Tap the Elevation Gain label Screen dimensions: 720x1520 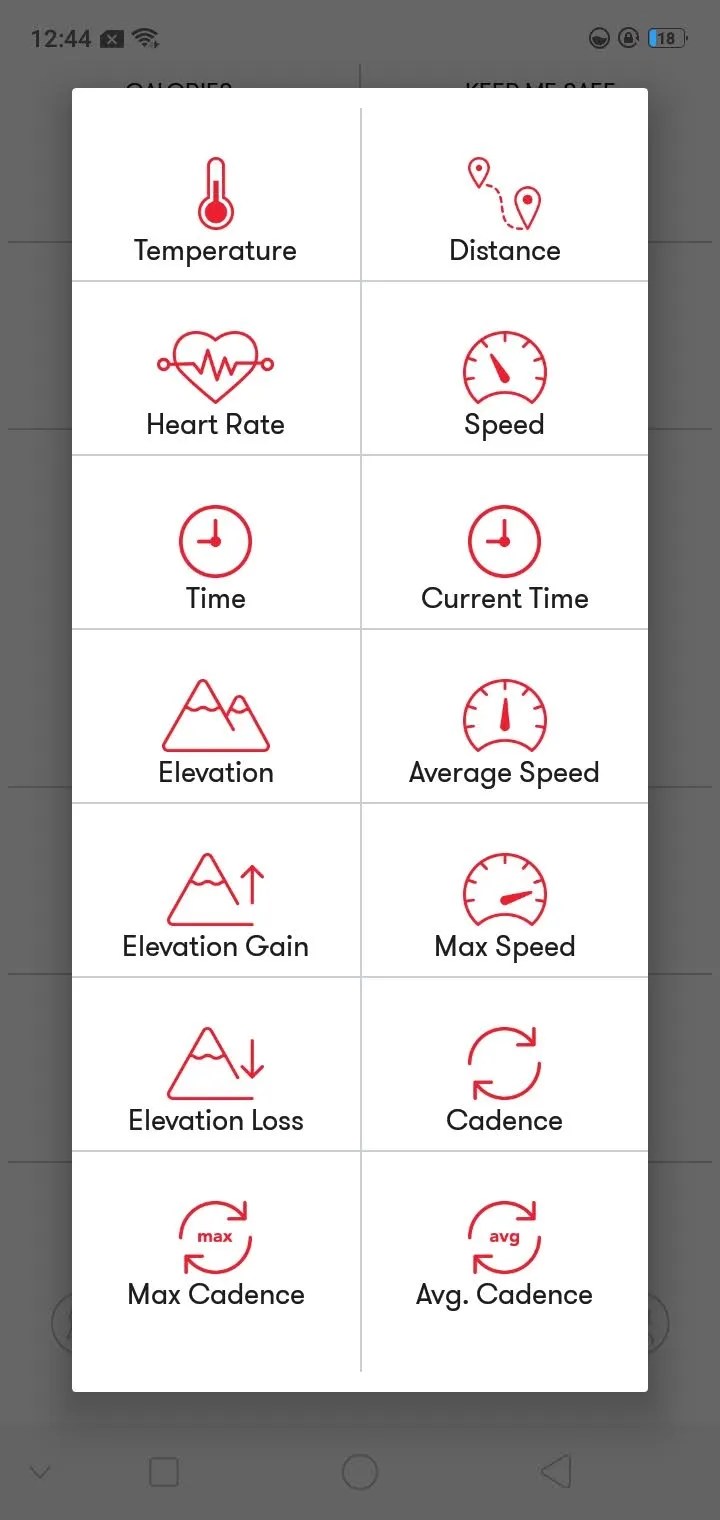click(215, 946)
